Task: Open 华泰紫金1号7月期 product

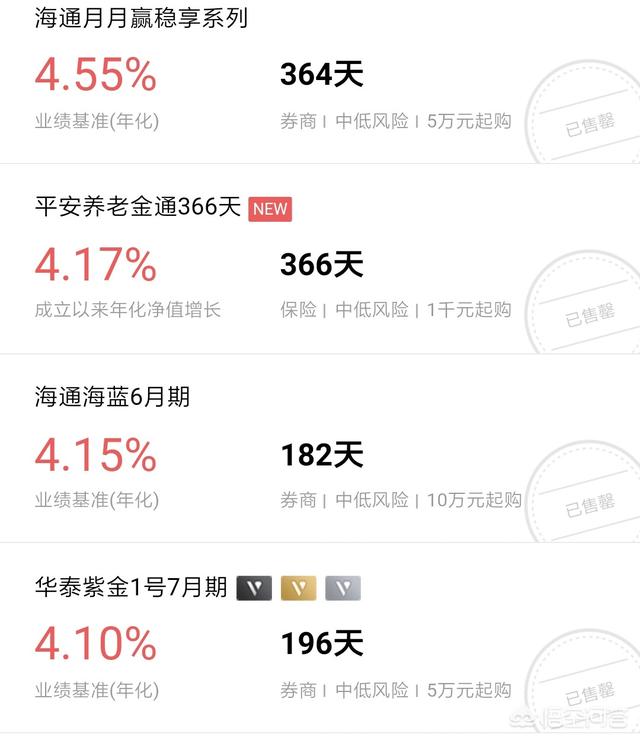Action: [x=131, y=587]
